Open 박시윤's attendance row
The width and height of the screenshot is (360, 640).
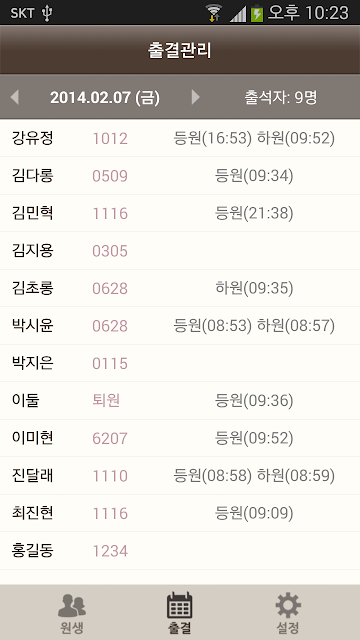pos(180,326)
